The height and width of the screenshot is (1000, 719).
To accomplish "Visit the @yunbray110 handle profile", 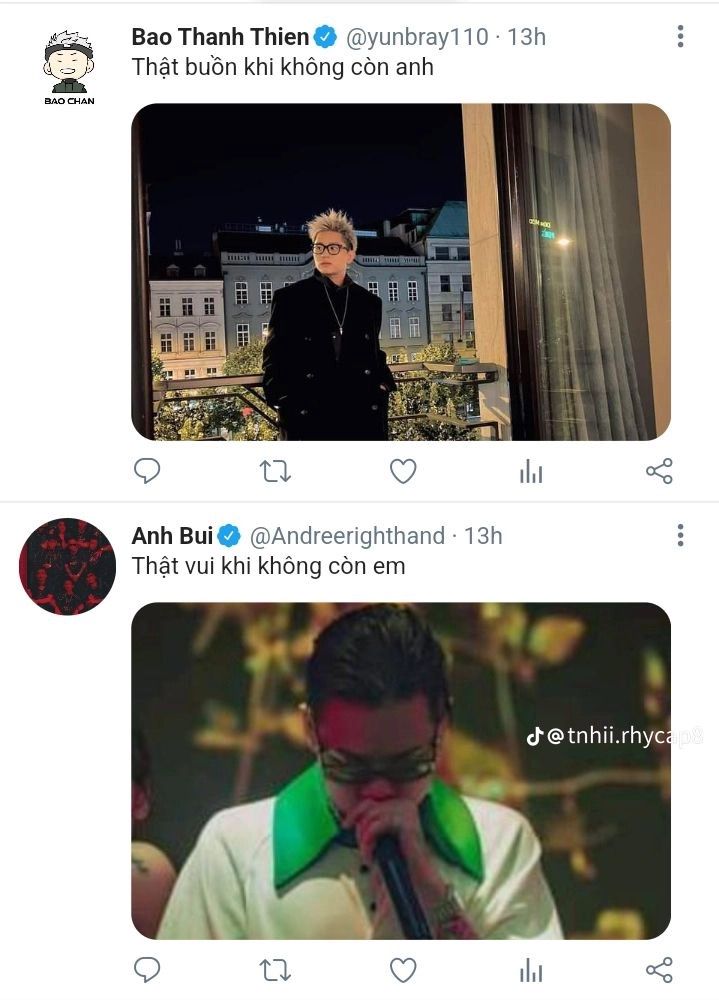I will [x=417, y=37].
